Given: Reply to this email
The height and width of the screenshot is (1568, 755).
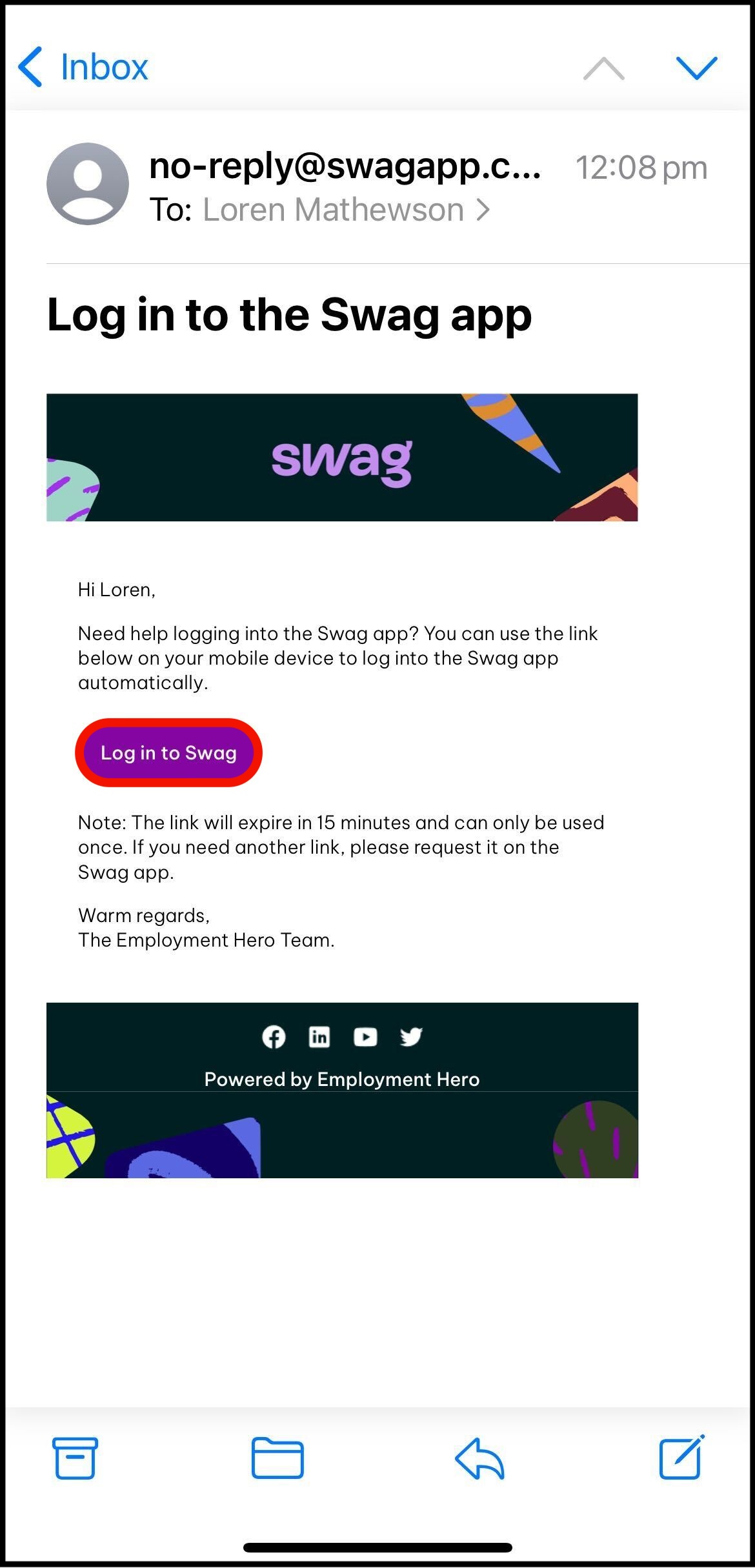Looking at the screenshot, I should coord(479,1458).
